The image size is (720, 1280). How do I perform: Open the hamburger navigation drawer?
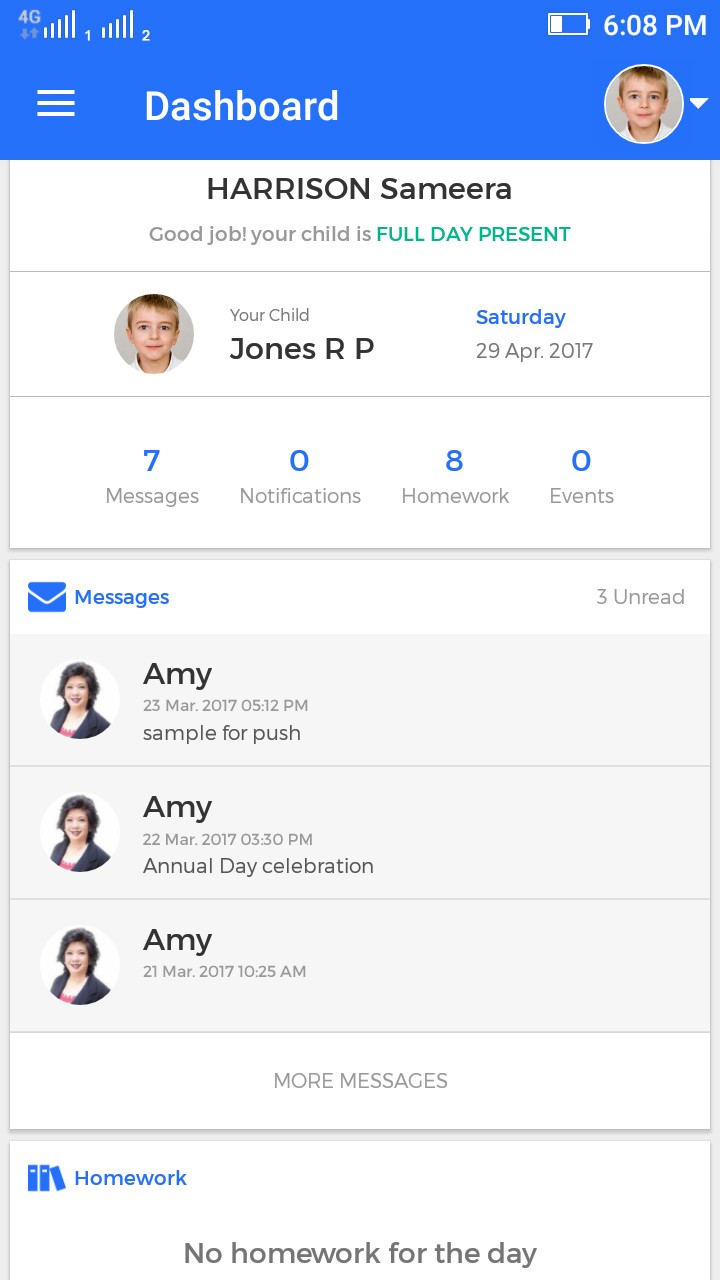pos(56,104)
